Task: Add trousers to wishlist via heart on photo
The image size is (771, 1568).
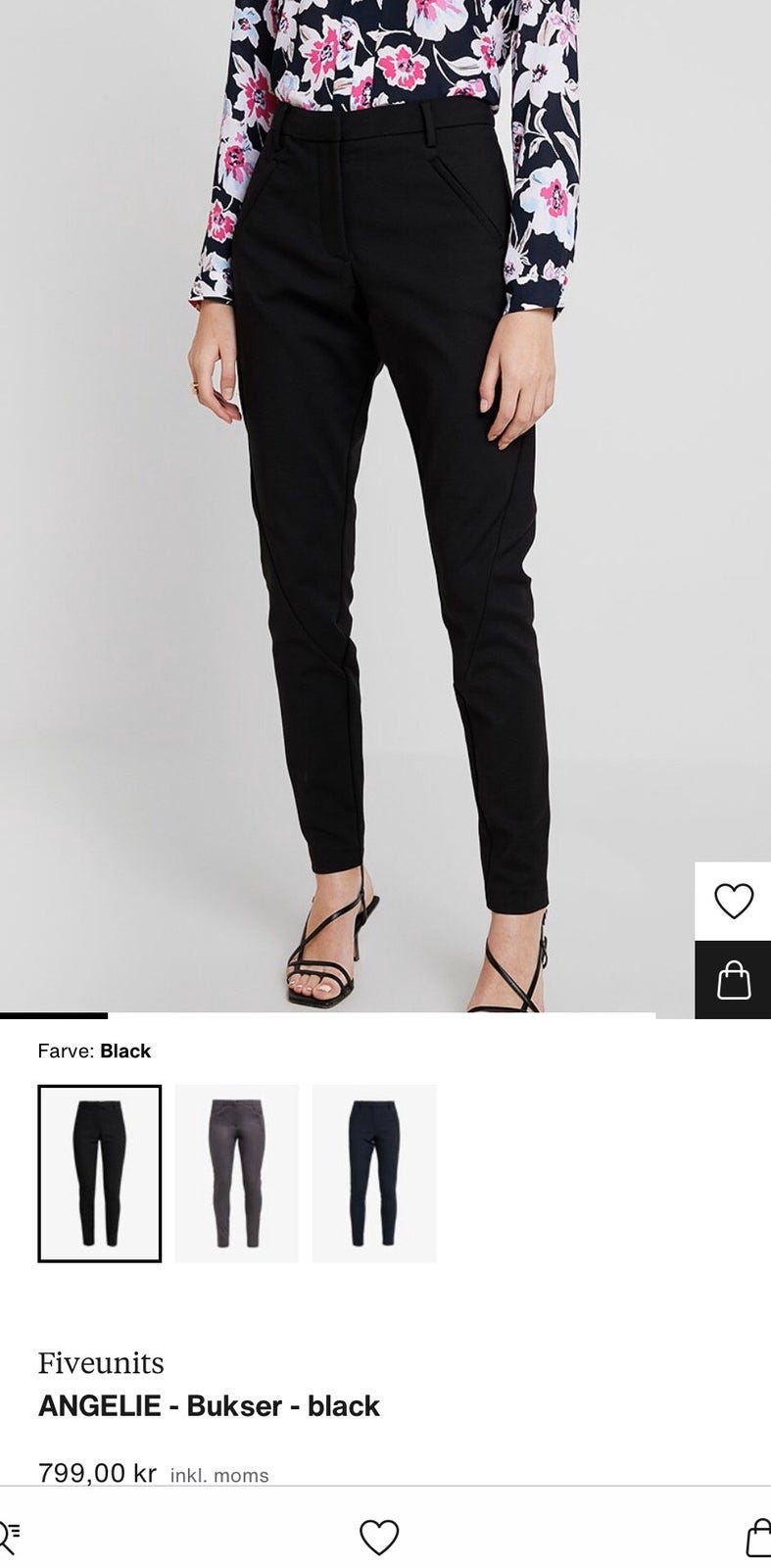Action: tap(733, 901)
